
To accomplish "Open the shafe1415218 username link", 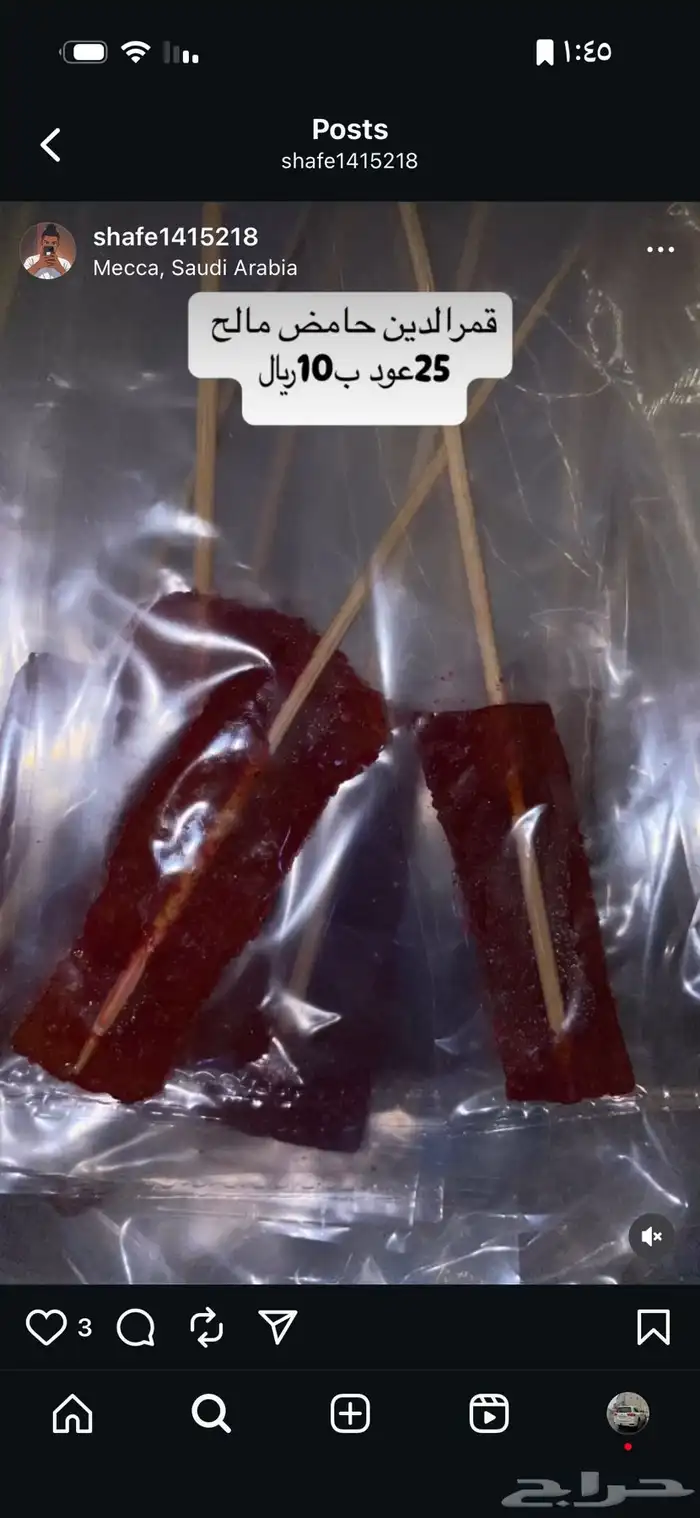I will point(175,237).
